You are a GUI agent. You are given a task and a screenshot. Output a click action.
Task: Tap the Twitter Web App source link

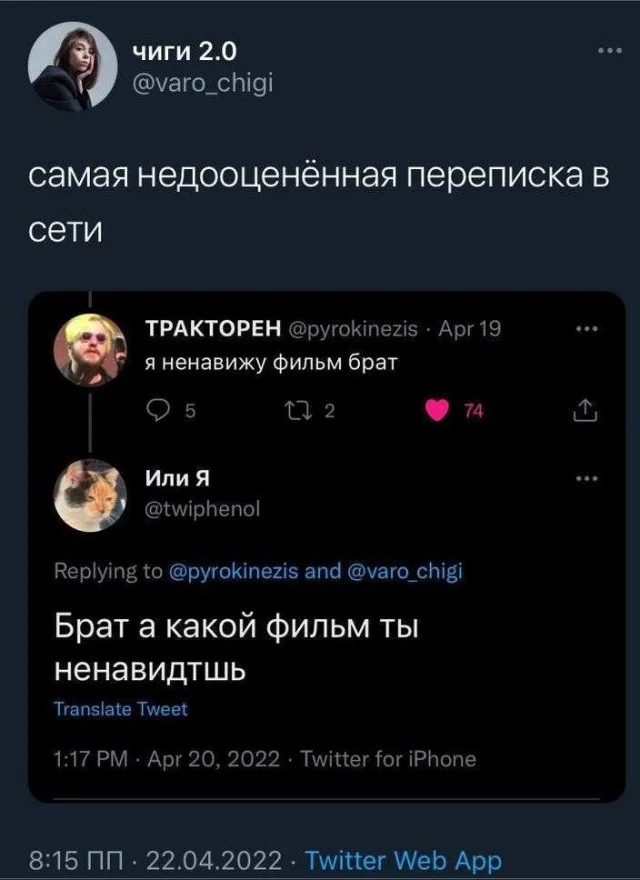(x=402, y=859)
